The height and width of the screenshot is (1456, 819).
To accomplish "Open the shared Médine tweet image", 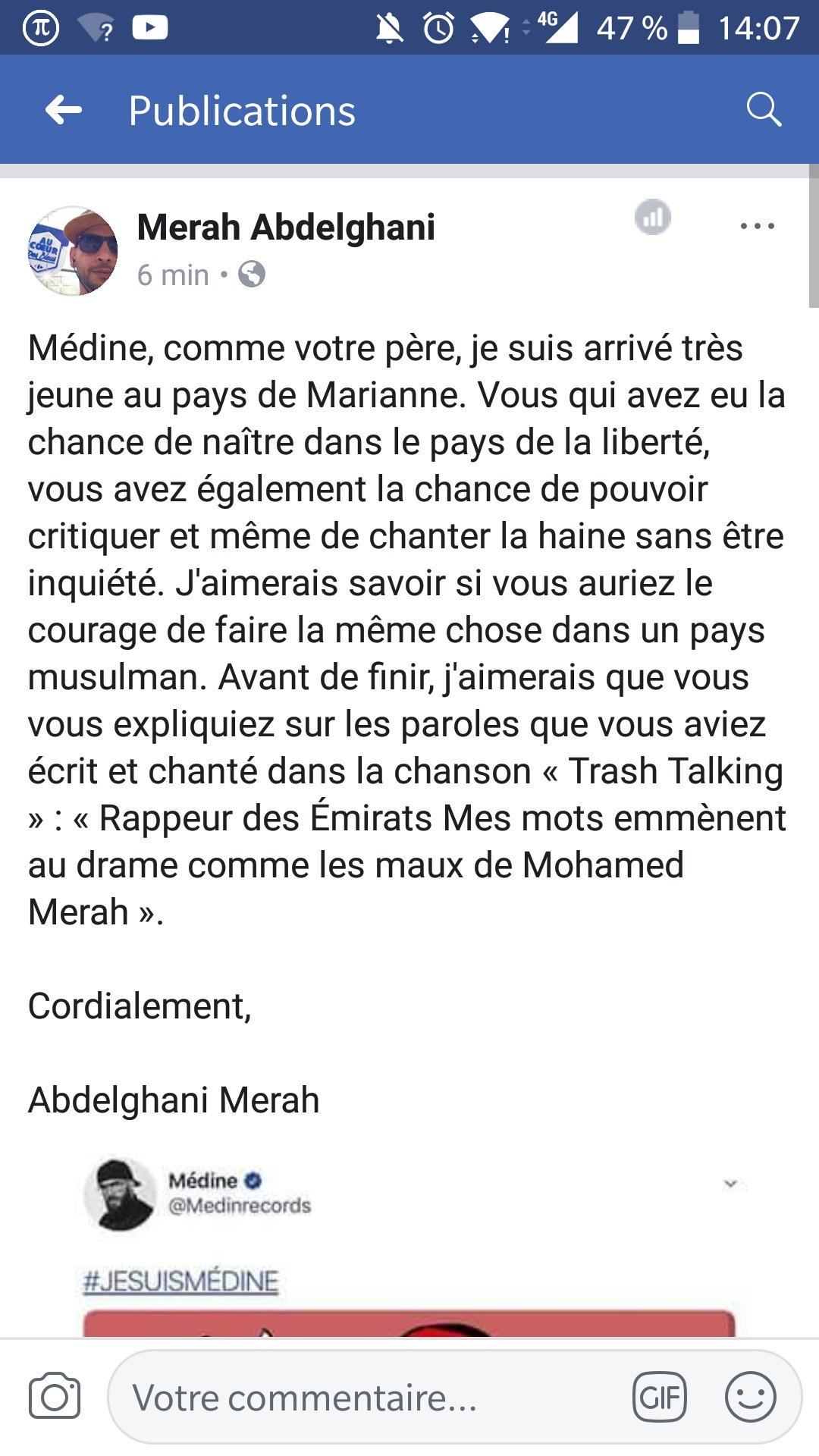I will pos(409,1244).
